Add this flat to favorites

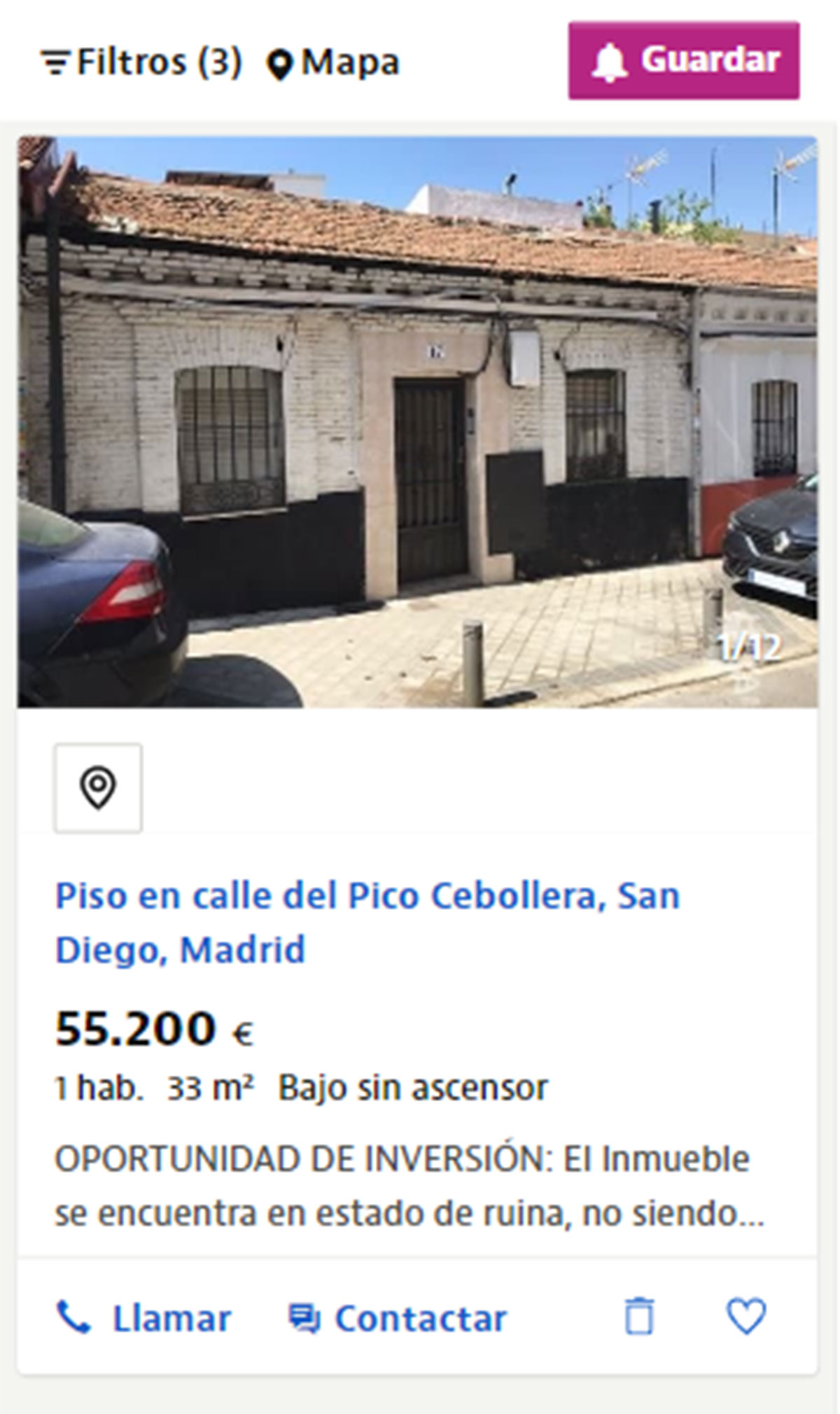pyautogui.click(x=746, y=1316)
